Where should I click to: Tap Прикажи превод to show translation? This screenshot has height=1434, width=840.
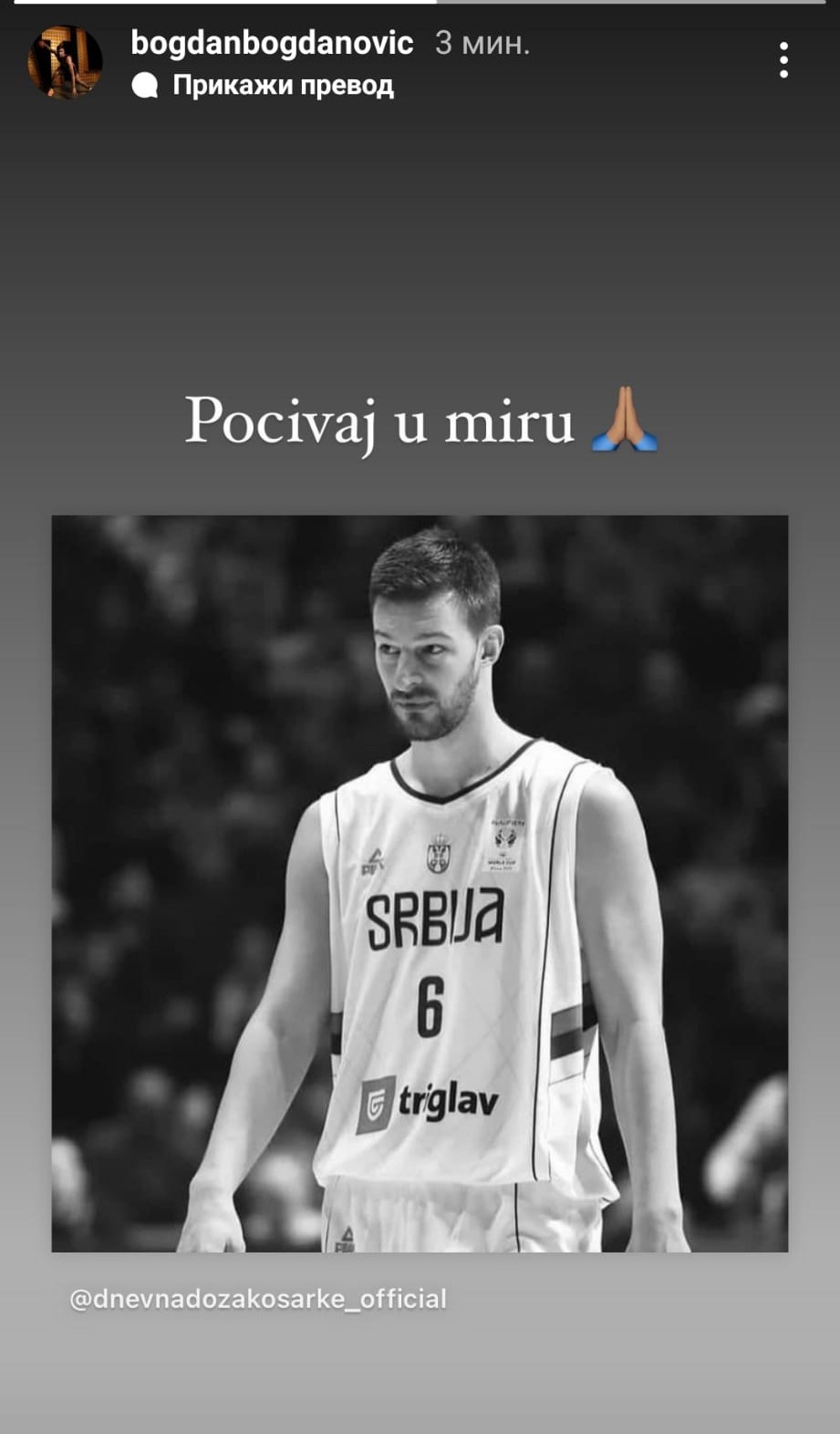point(282,86)
